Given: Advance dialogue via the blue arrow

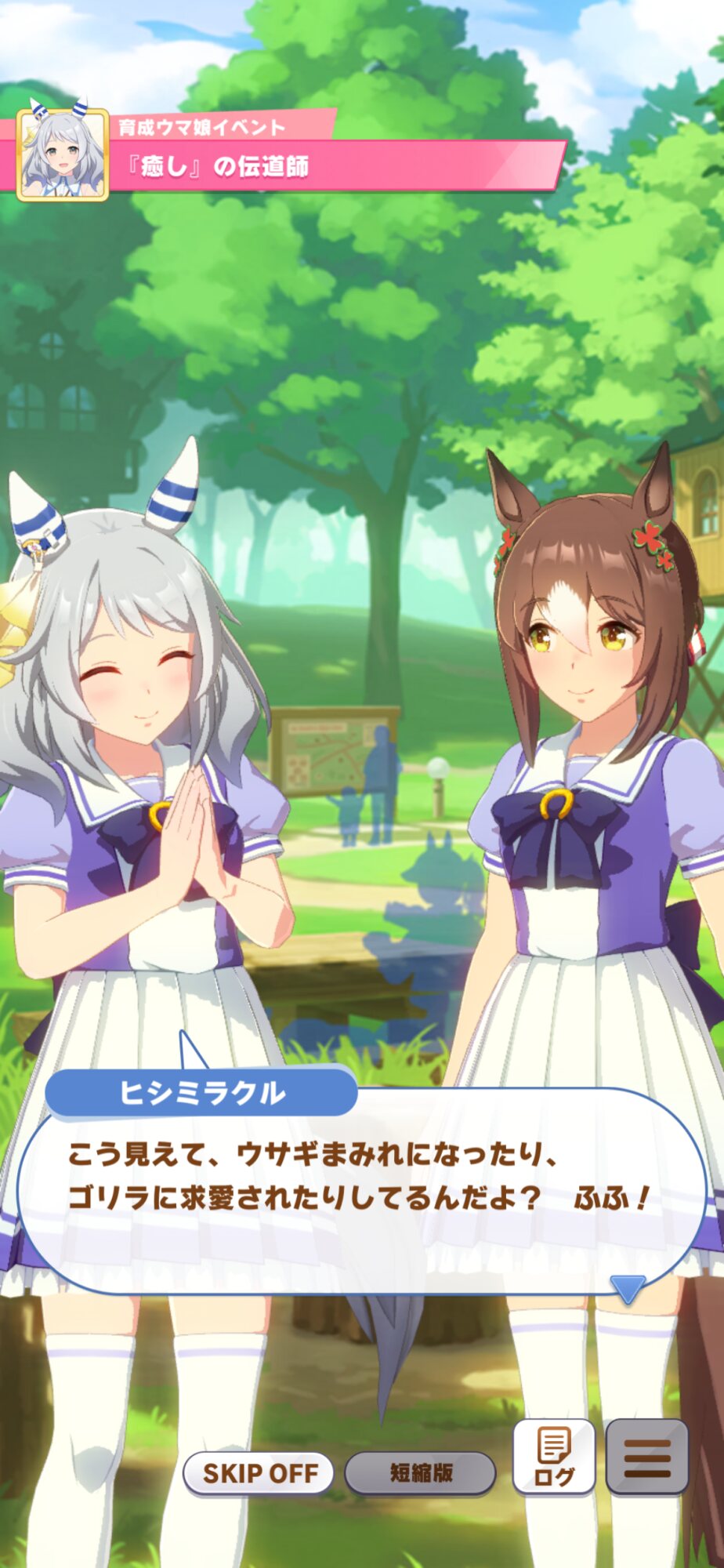Looking at the screenshot, I should [x=628, y=1289].
